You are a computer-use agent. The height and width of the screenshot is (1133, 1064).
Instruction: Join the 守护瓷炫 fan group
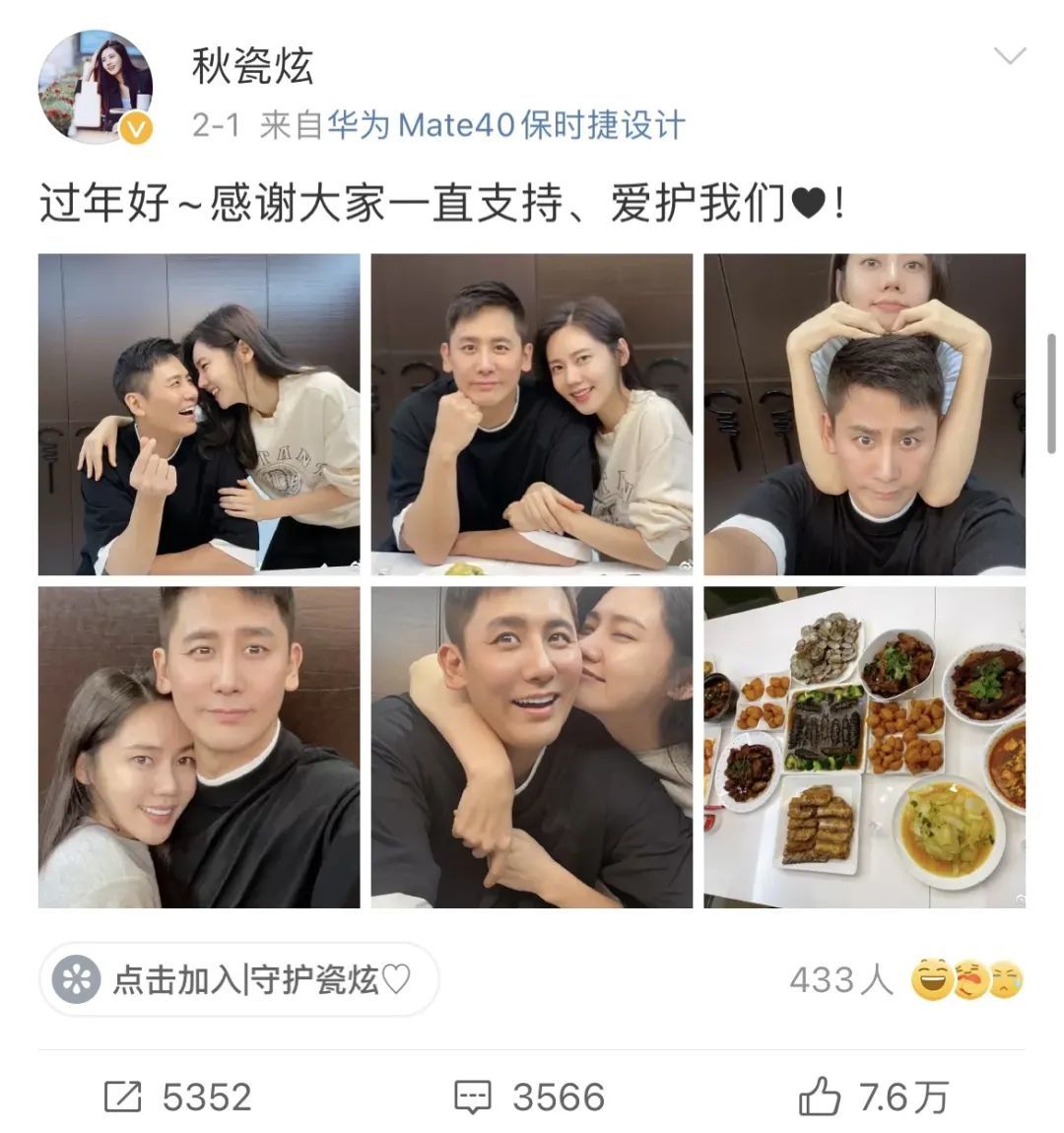tap(239, 980)
